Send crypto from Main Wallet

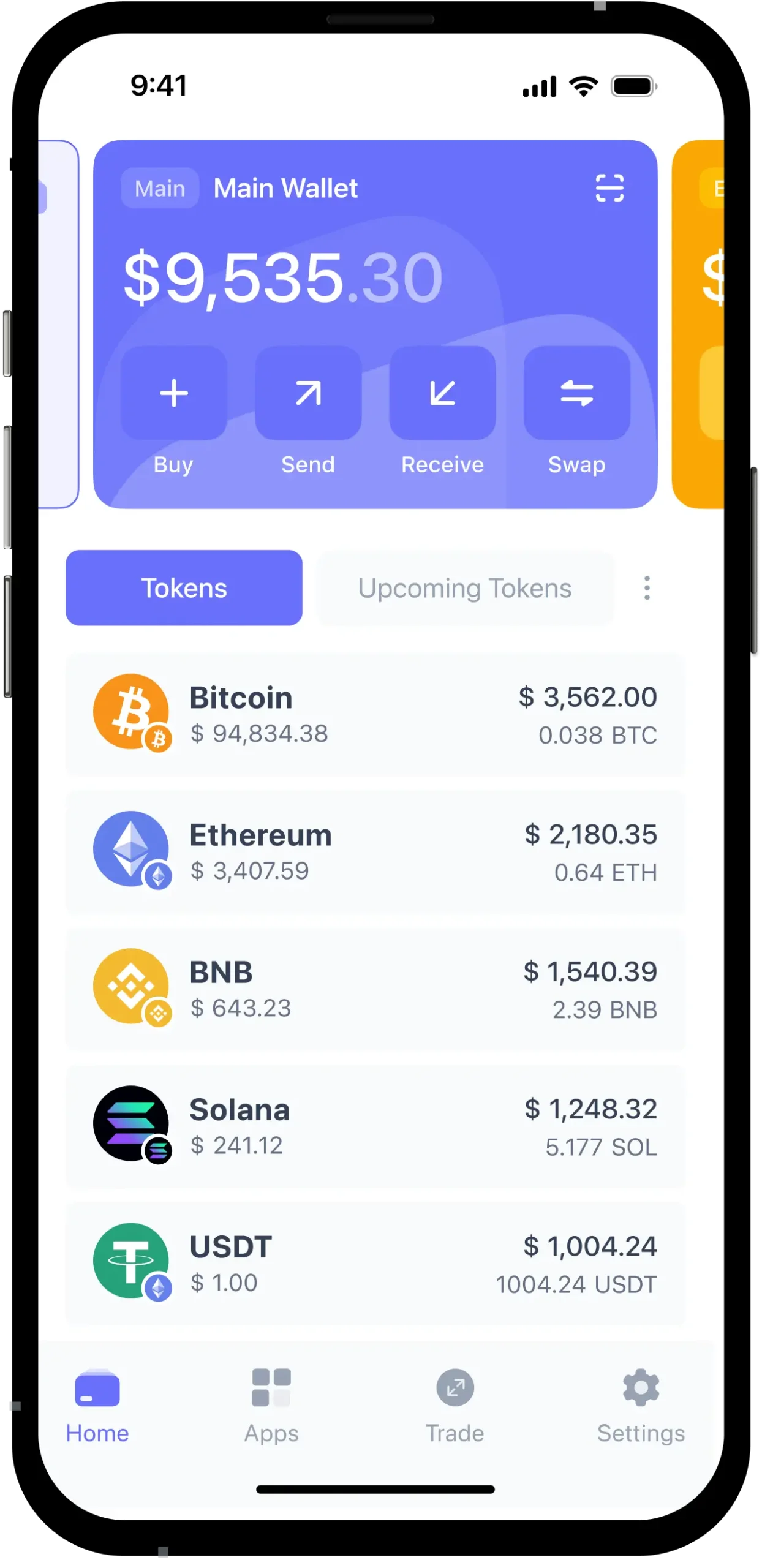308,394
